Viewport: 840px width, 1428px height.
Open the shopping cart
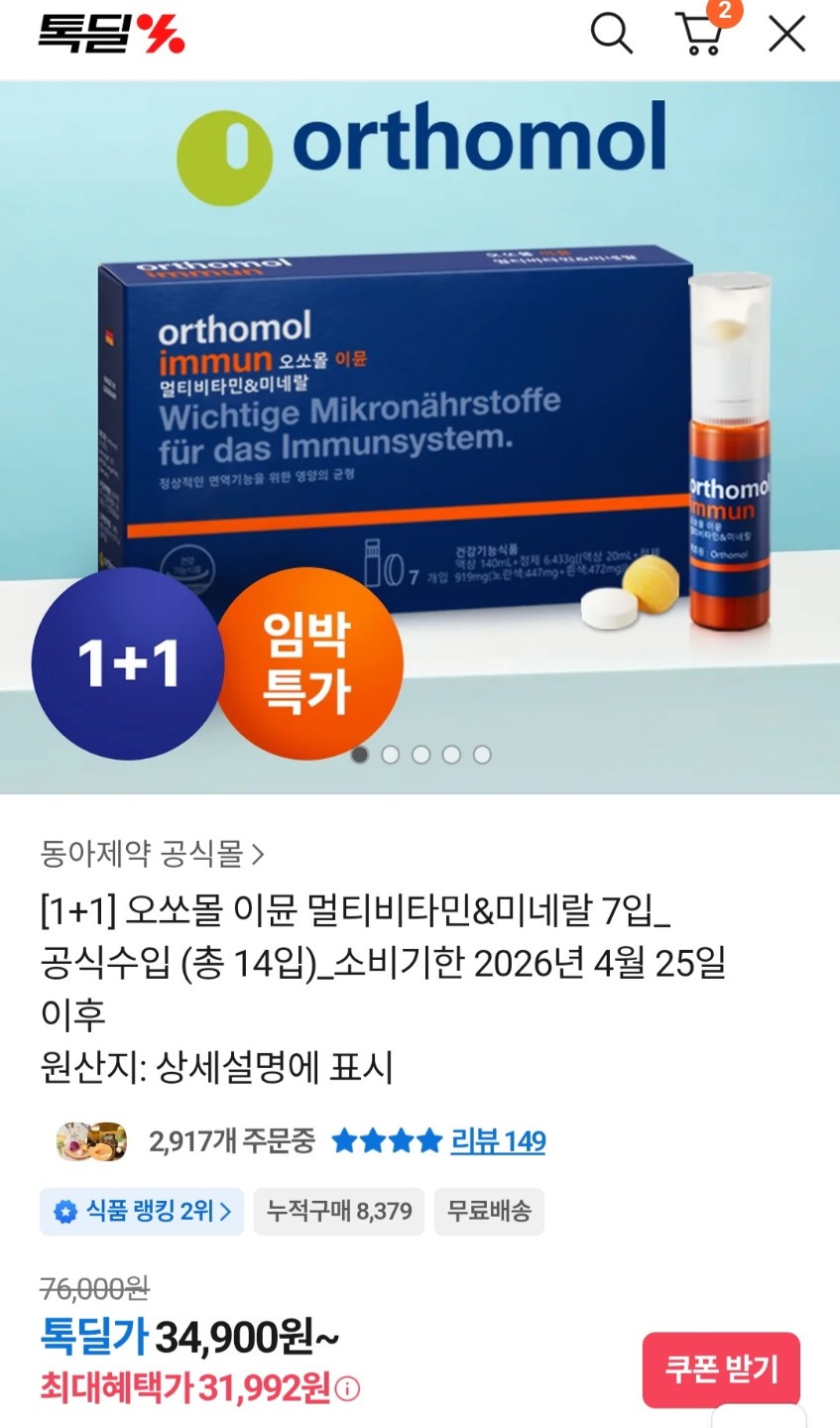pyautogui.click(x=700, y=35)
